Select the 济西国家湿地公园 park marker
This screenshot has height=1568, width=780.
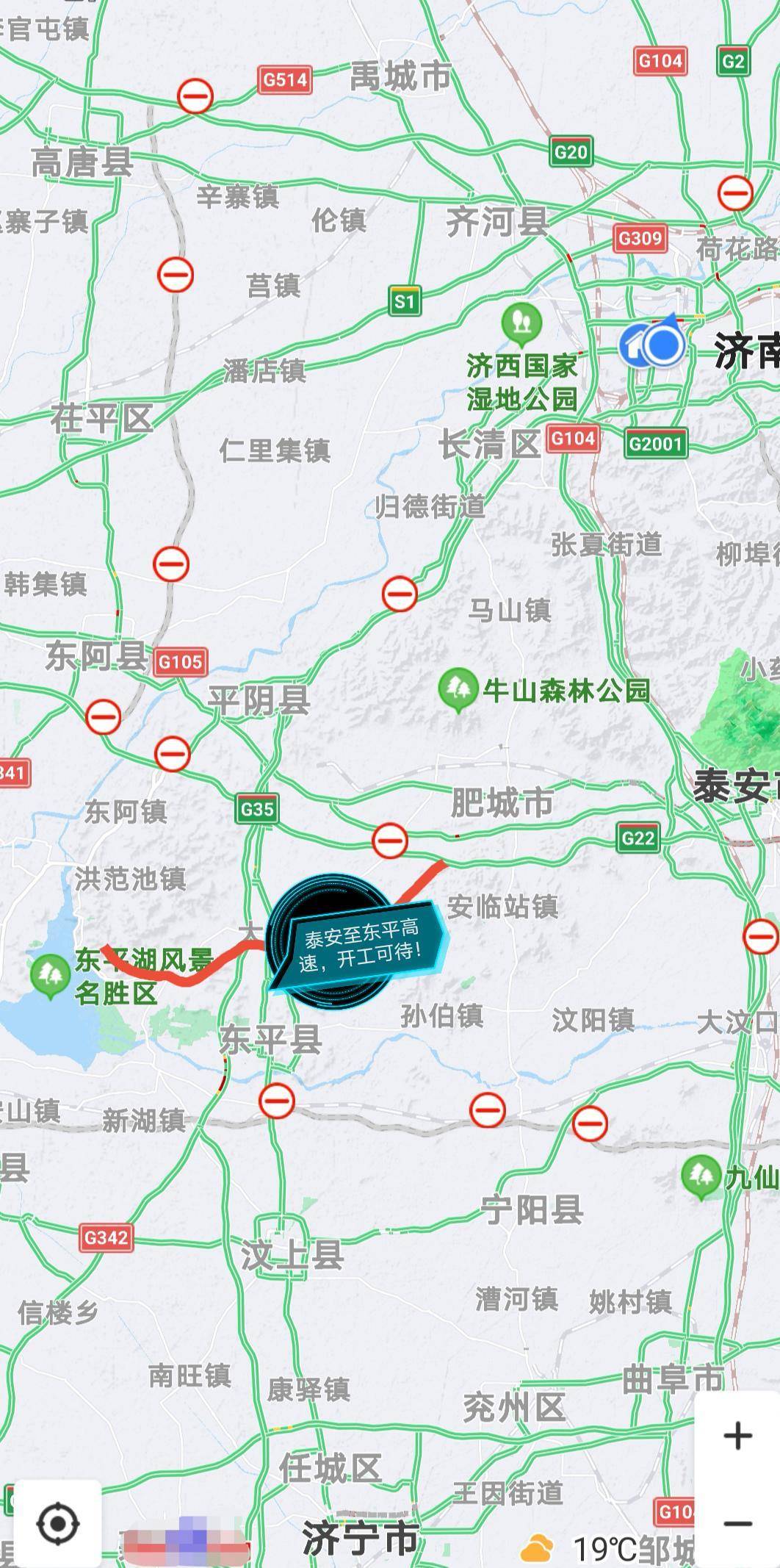click(522, 325)
